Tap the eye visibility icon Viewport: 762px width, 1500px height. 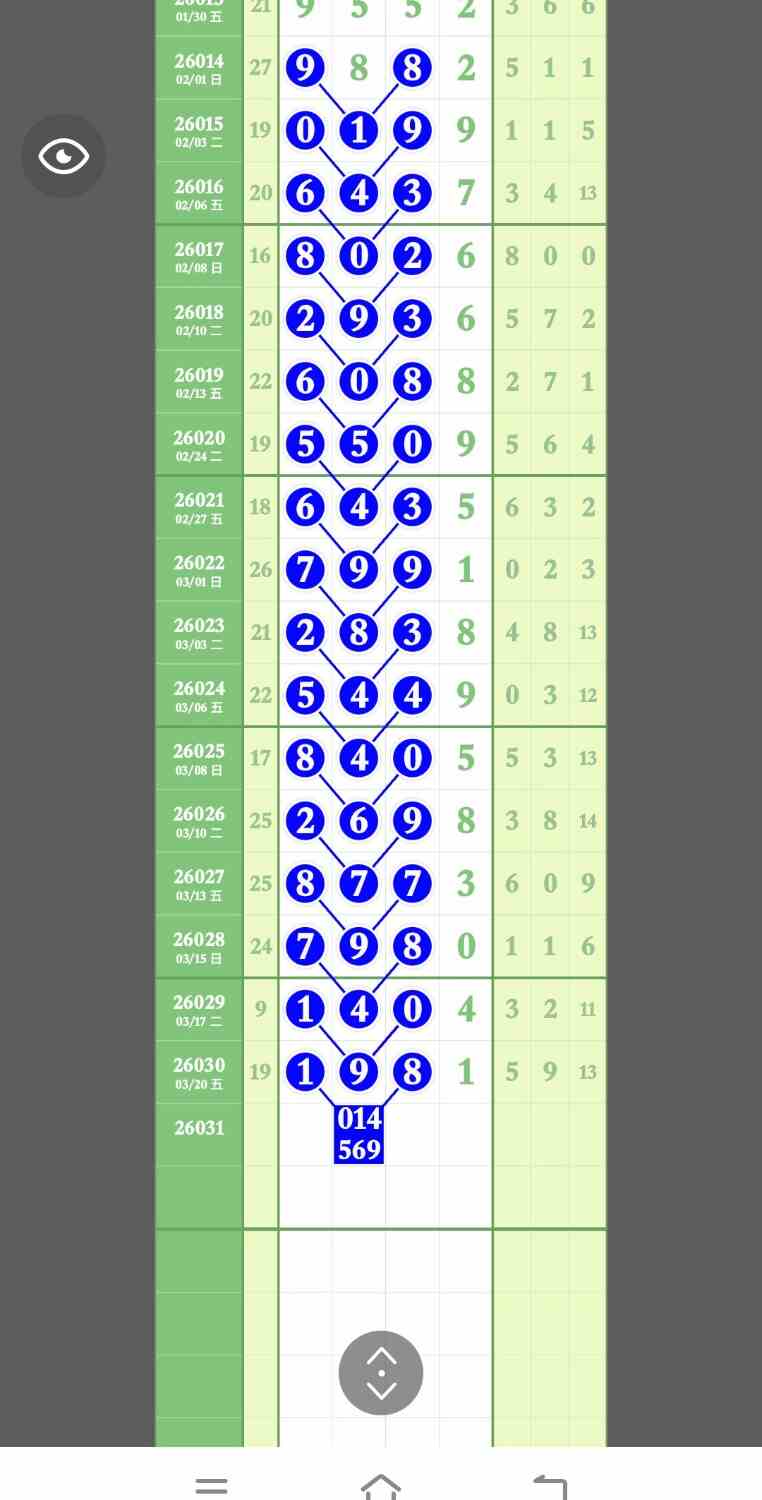63,156
